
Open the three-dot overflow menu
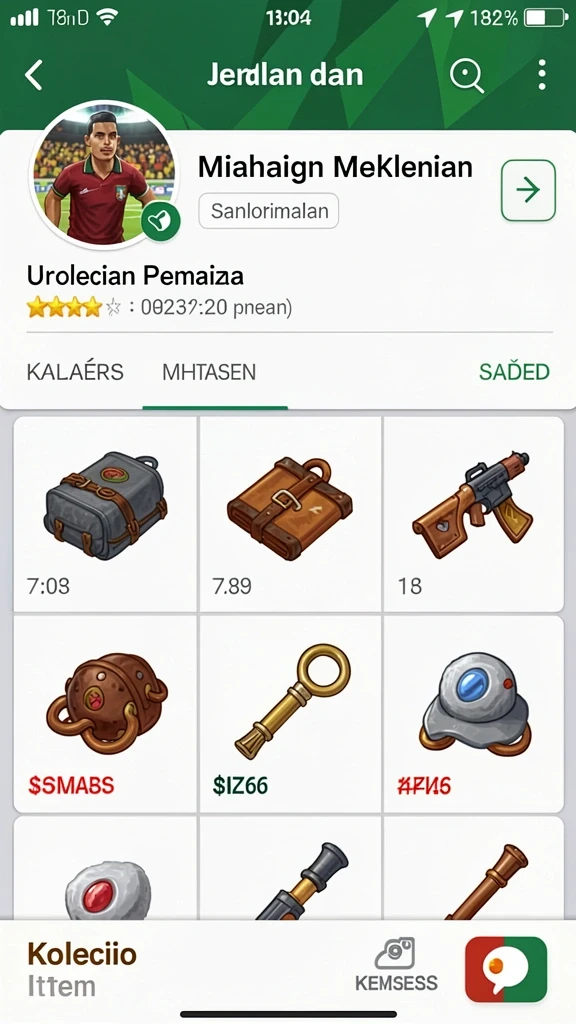coord(542,75)
